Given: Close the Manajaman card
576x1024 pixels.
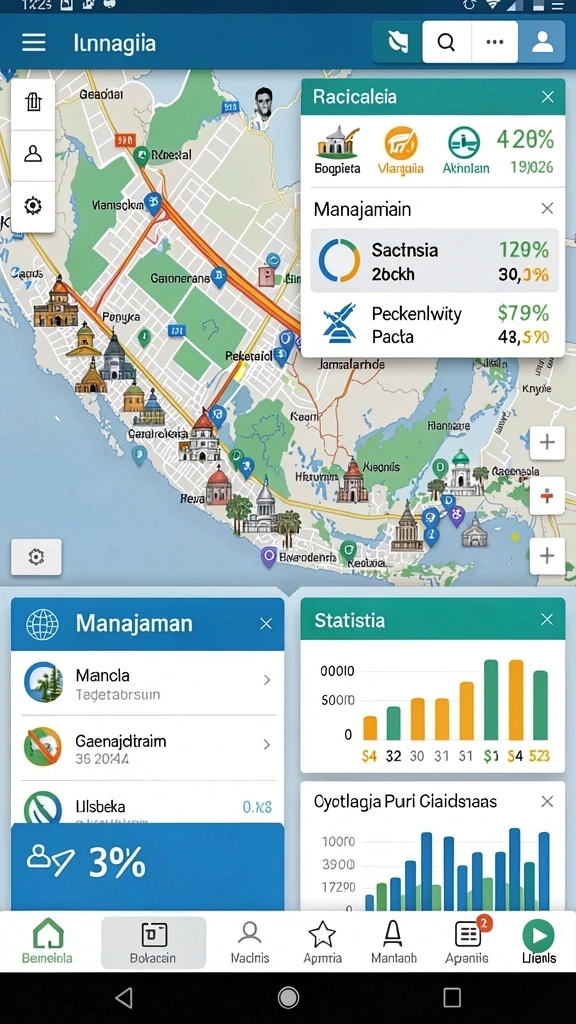Looking at the screenshot, I should (266, 624).
